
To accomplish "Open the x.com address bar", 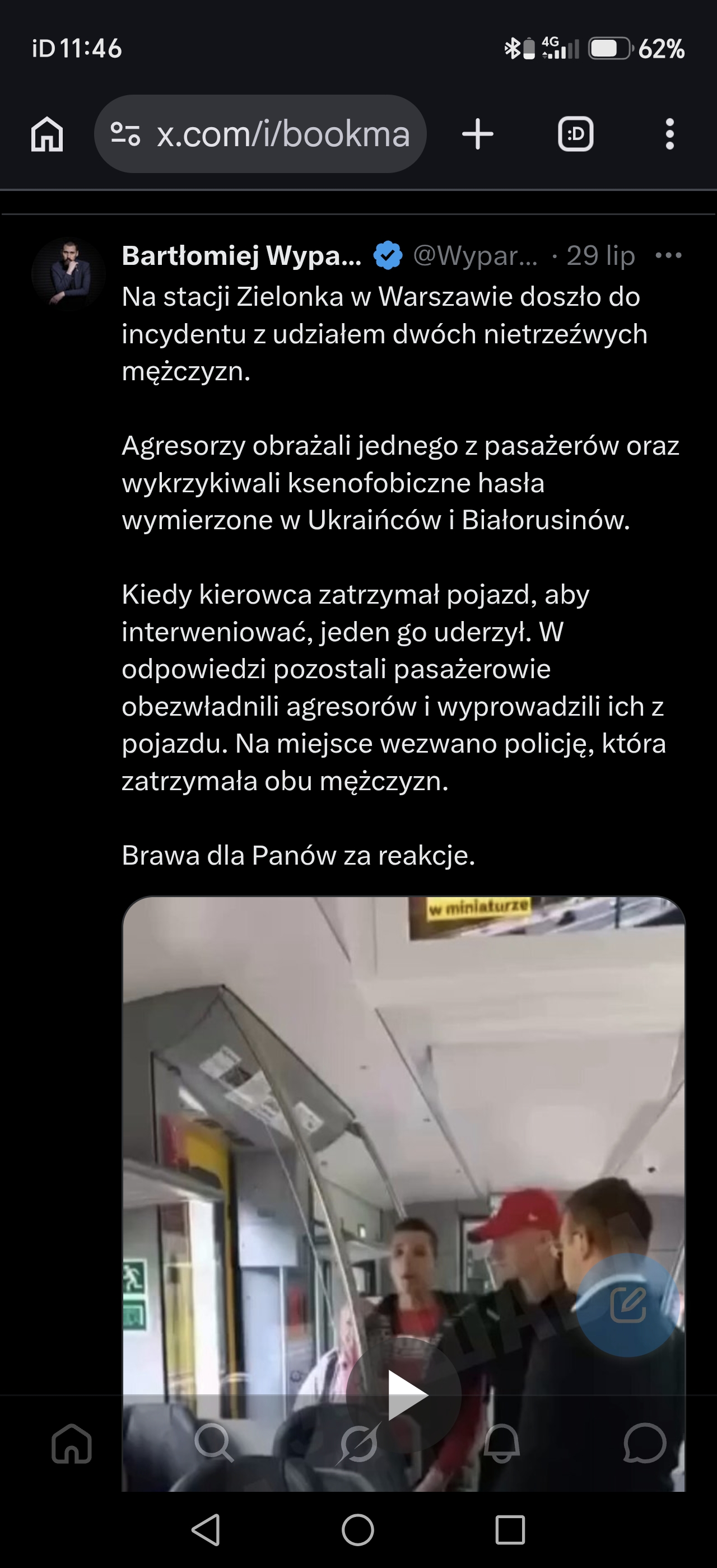I will (260, 134).
